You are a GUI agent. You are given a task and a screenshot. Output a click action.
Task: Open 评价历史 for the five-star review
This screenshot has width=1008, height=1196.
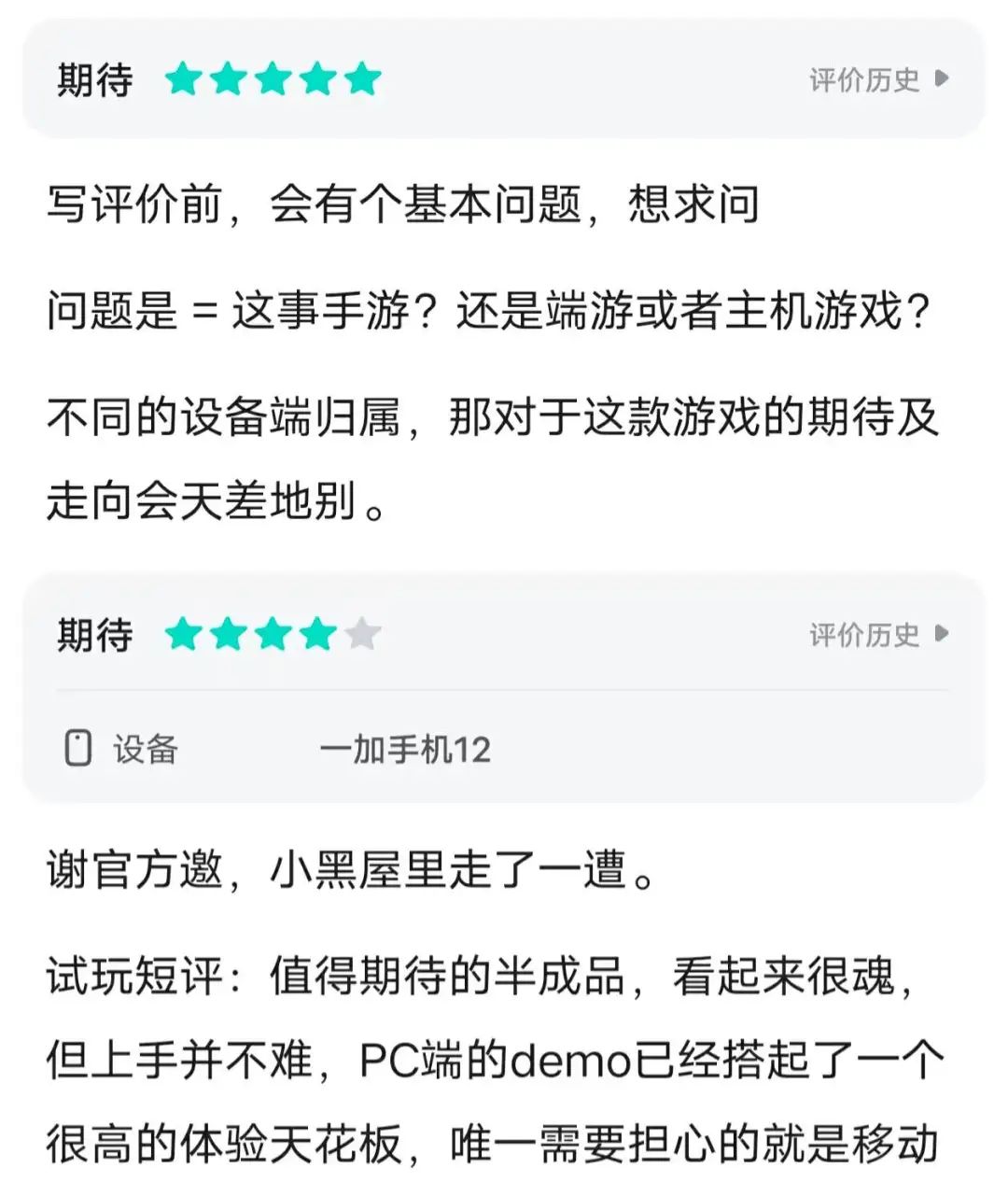[x=877, y=80]
